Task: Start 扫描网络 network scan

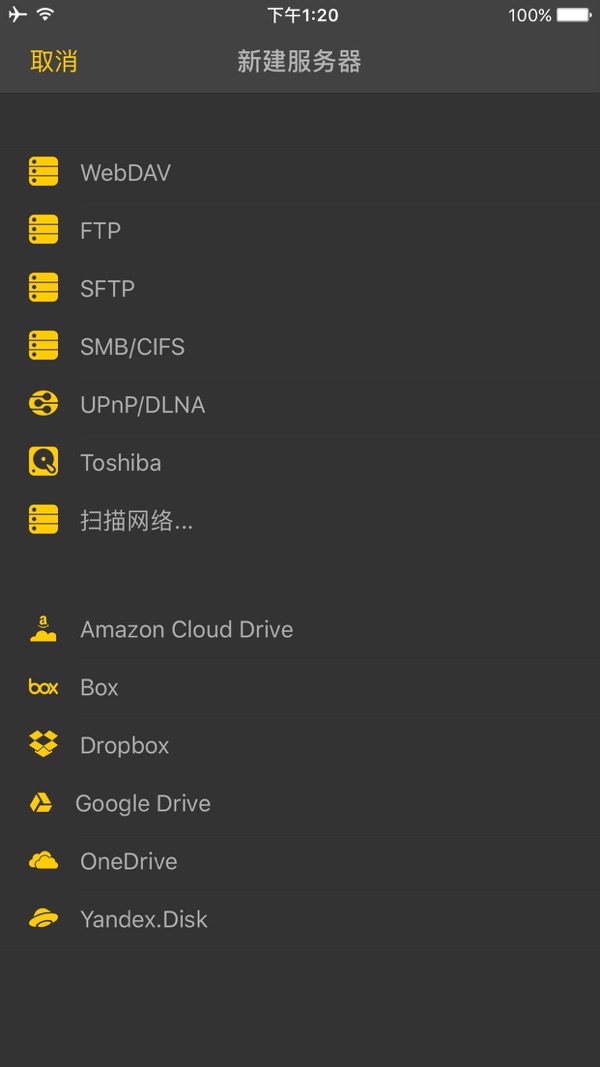Action: pyautogui.click(x=136, y=521)
